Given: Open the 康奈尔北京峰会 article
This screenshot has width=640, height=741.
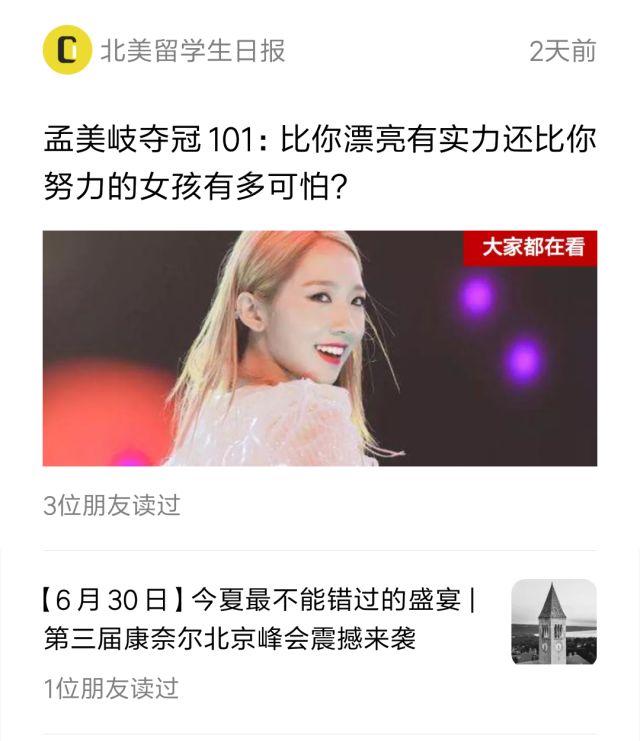Looking at the screenshot, I should click(260, 619).
